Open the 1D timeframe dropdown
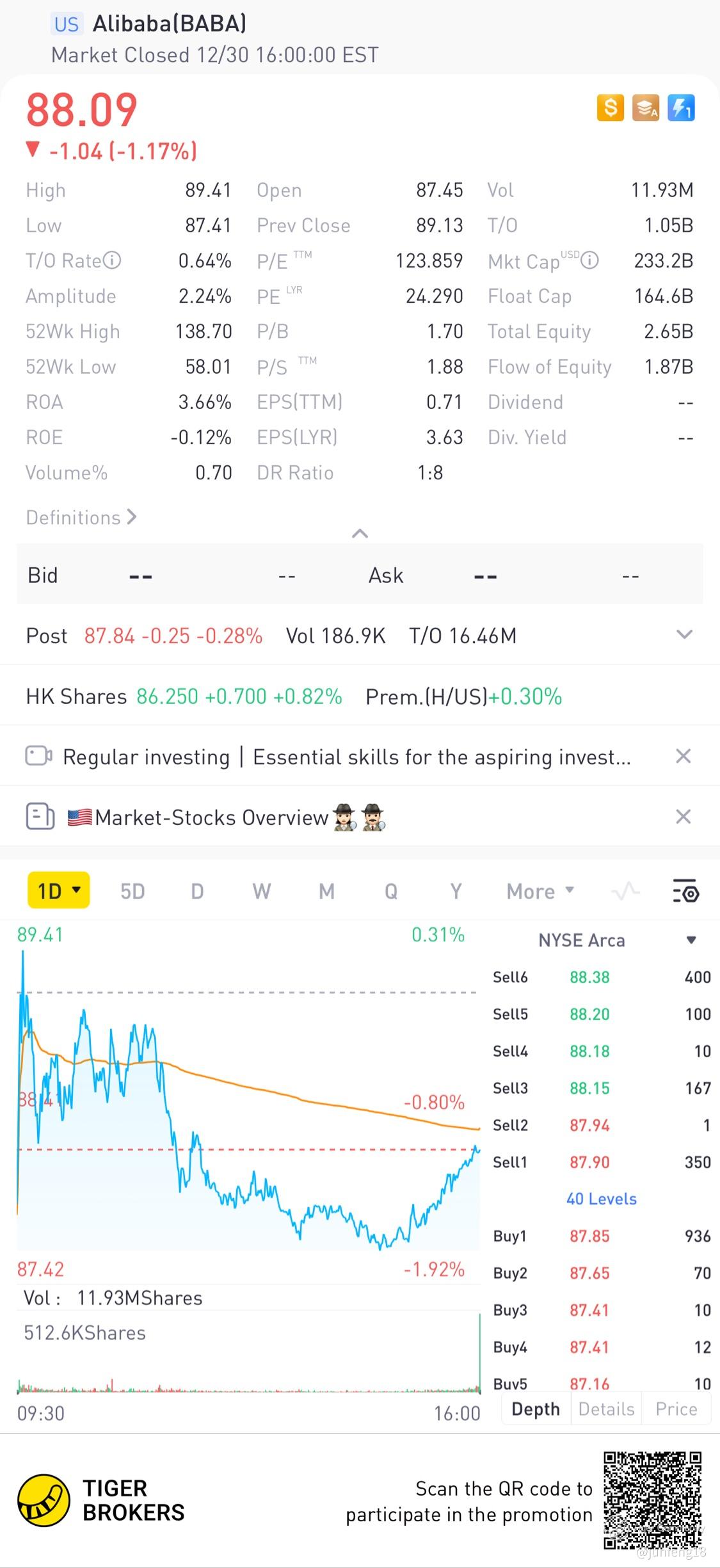This screenshot has width=720, height=1568. 59,890
